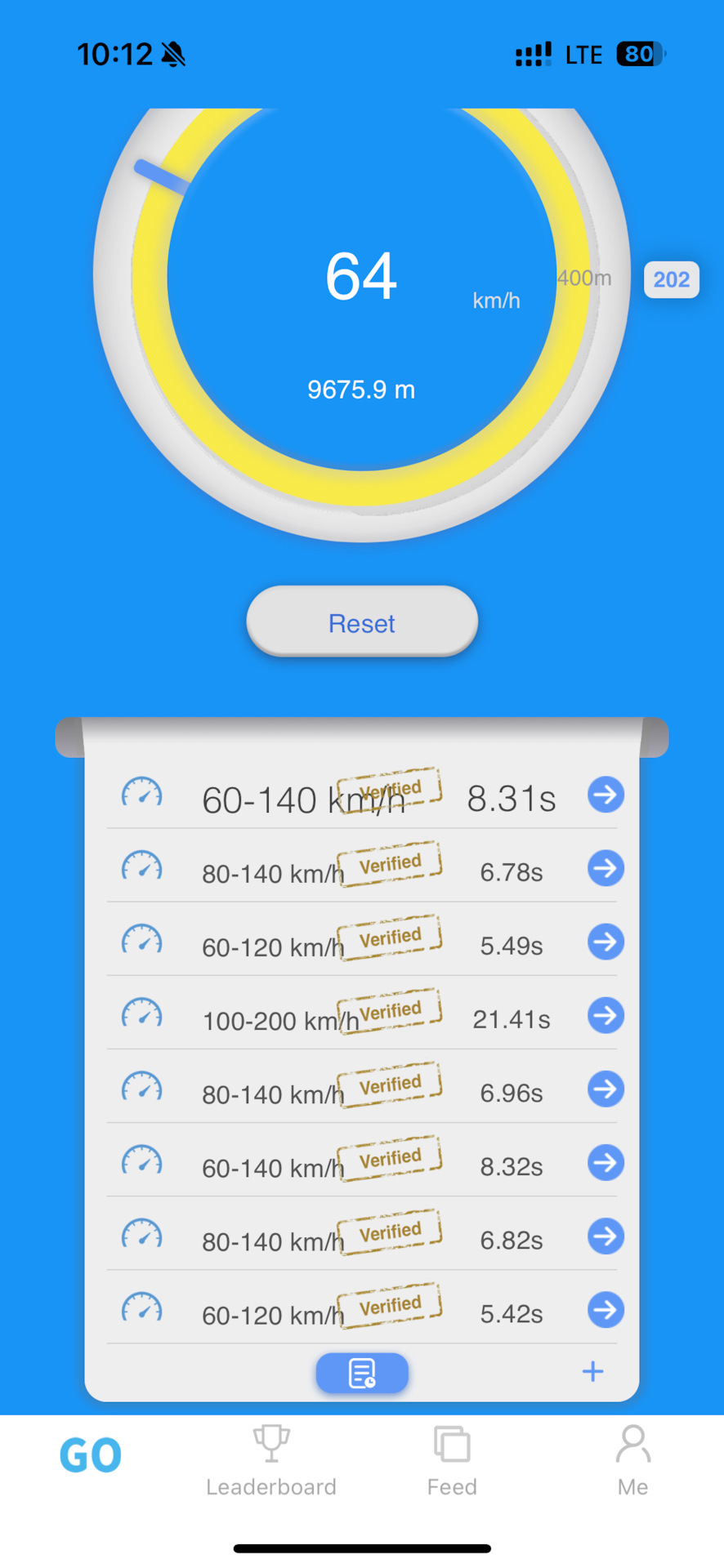
Task: Open the 60-140 km/h 8.31s result
Action: point(606,795)
